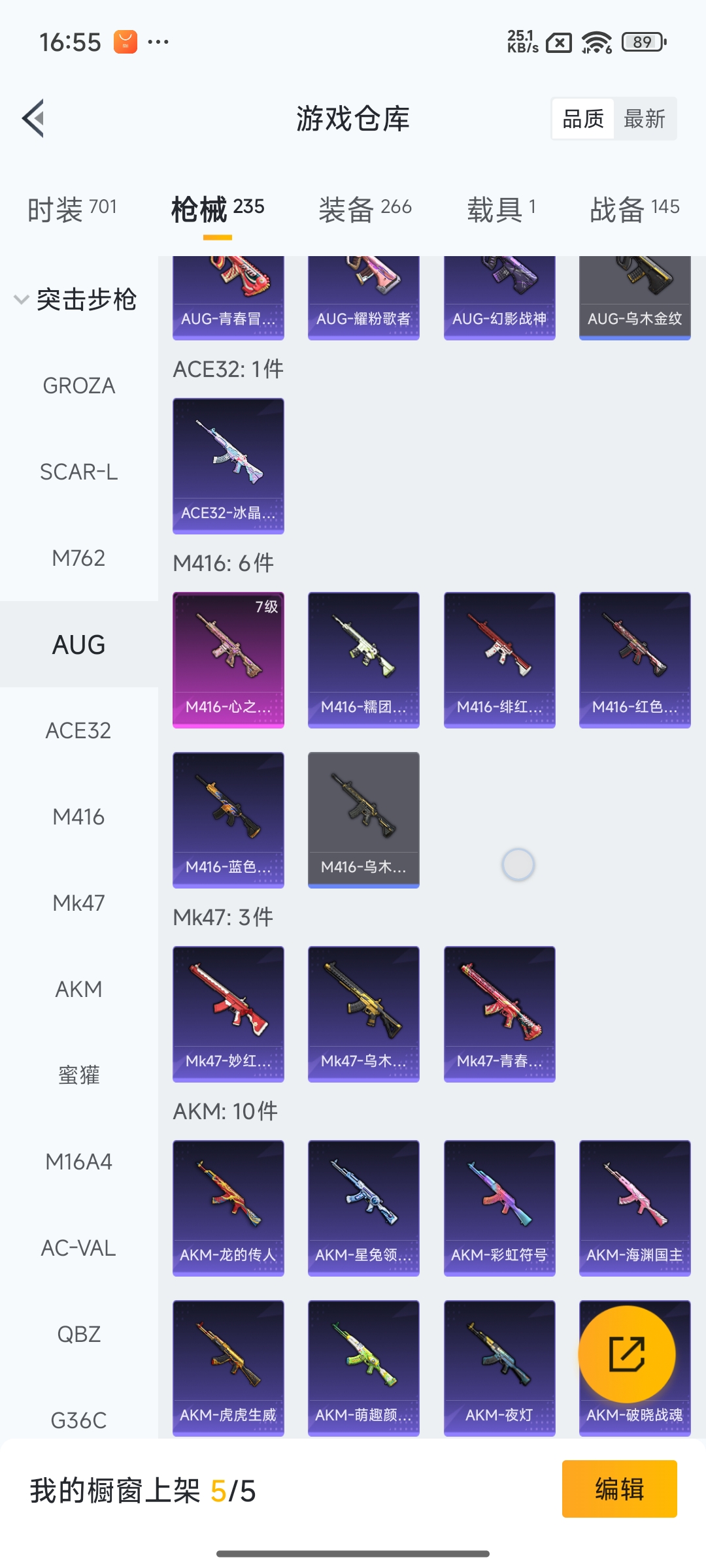
Task: Open the level 7 M416-心之 skin
Action: [x=228, y=659]
